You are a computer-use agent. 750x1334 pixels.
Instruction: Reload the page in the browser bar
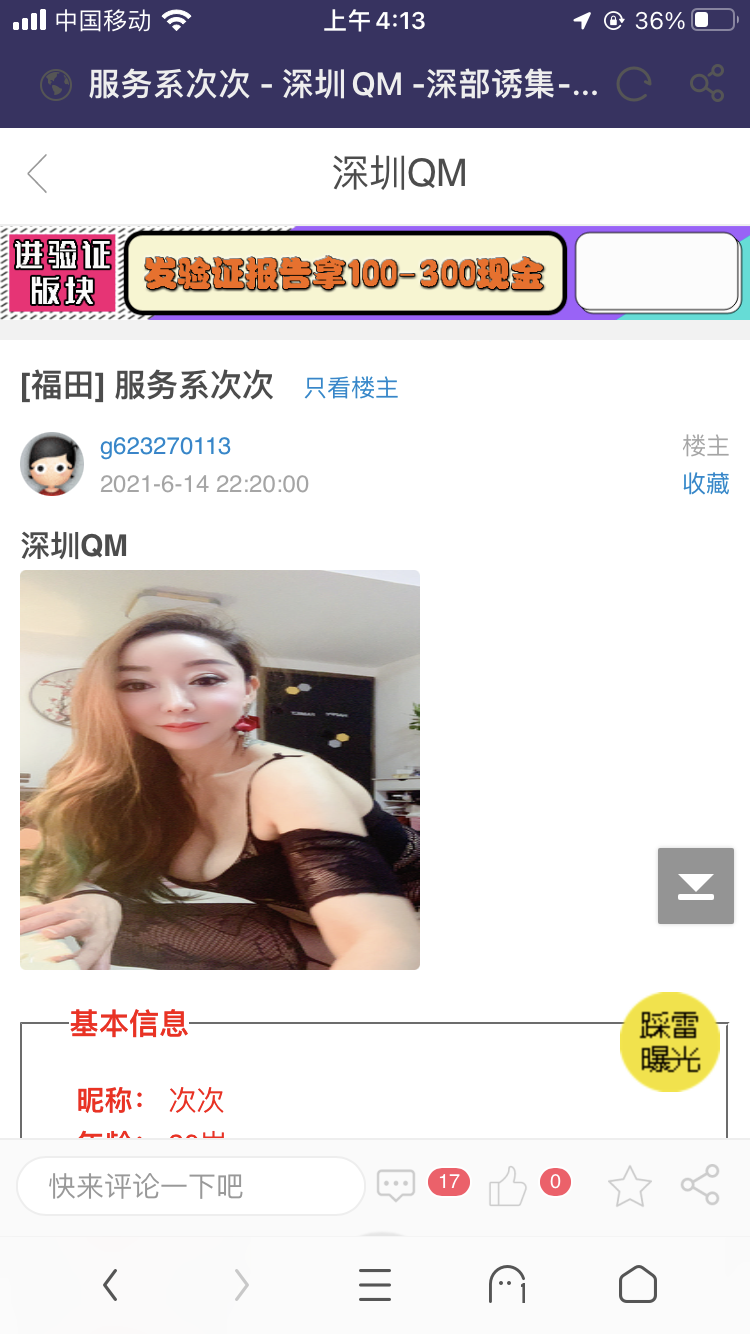tap(634, 84)
